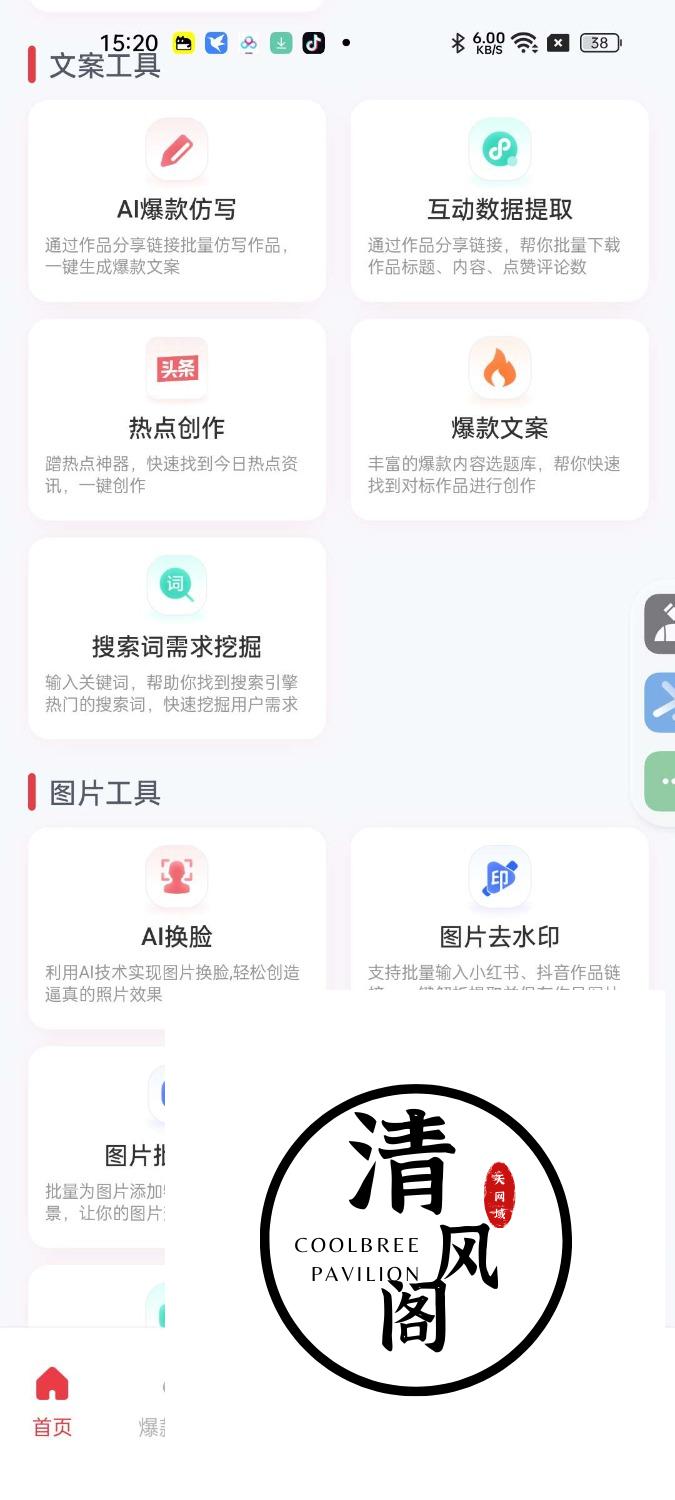
Task: Open the AI爆款仿写 tool card
Action: click(177, 201)
